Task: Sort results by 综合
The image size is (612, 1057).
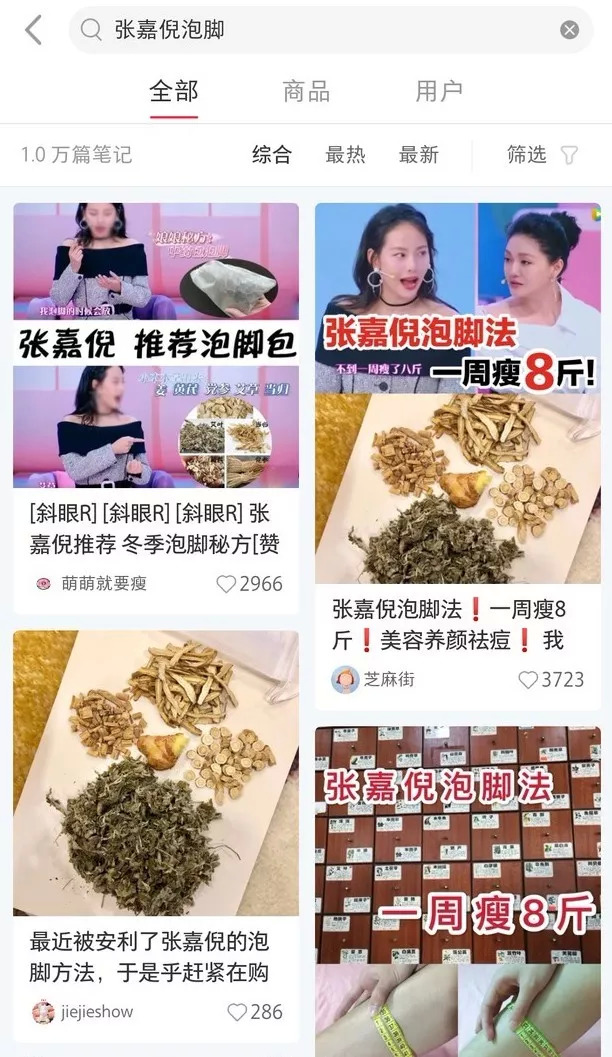Action: 271,155
